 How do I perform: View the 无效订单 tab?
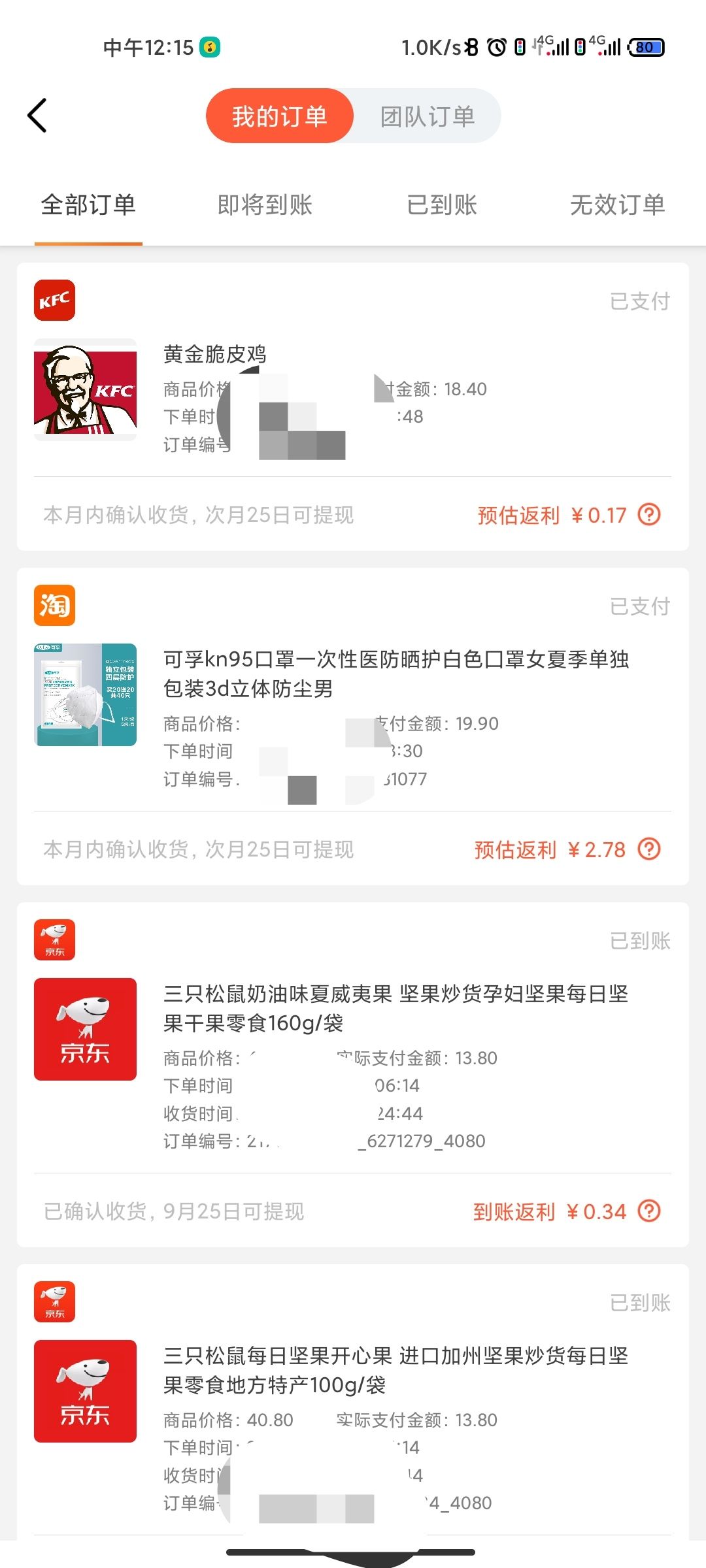[x=618, y=205]
